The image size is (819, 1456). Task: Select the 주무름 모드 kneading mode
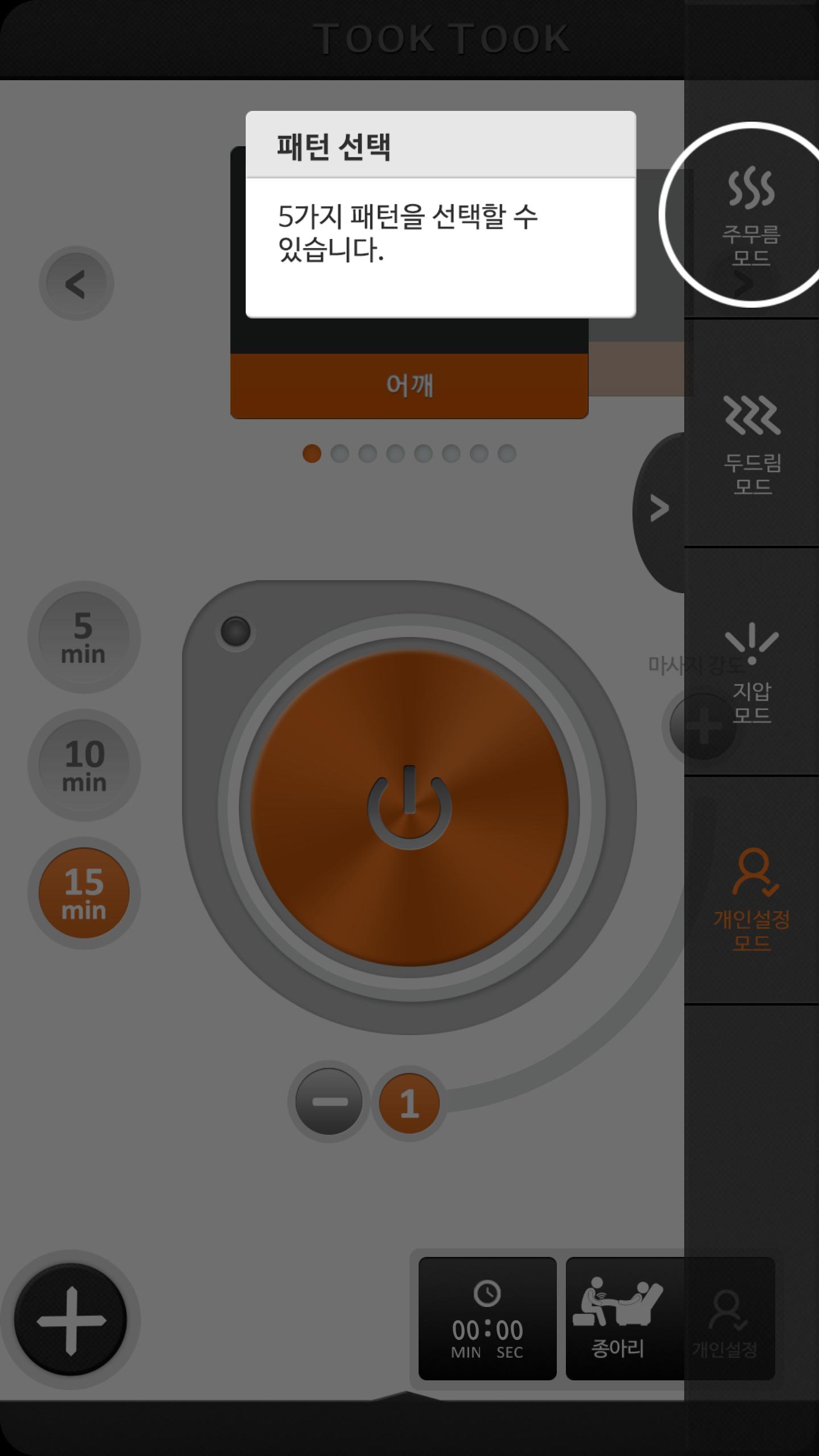click(x=751, y=215)
